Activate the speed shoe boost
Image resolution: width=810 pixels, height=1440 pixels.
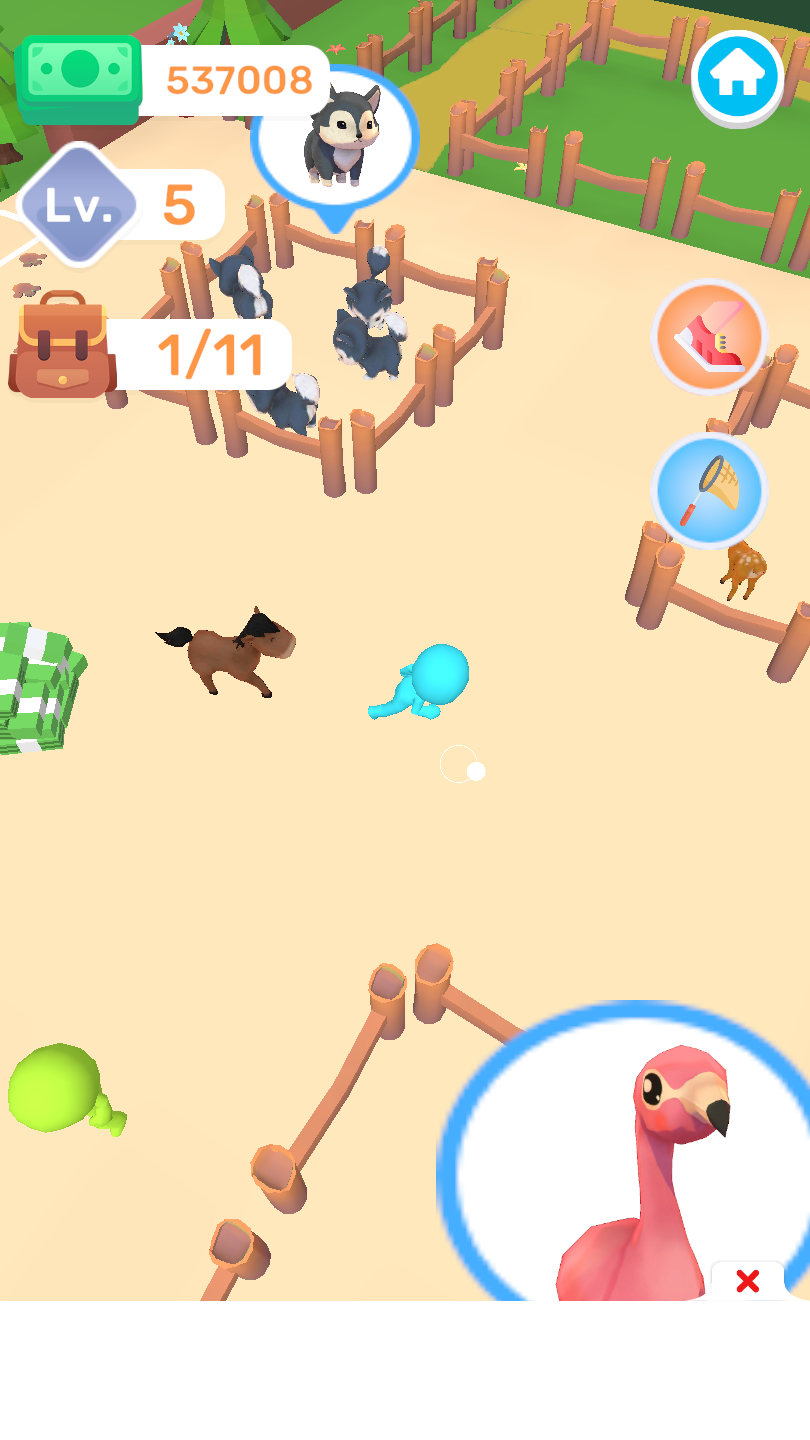710,336
